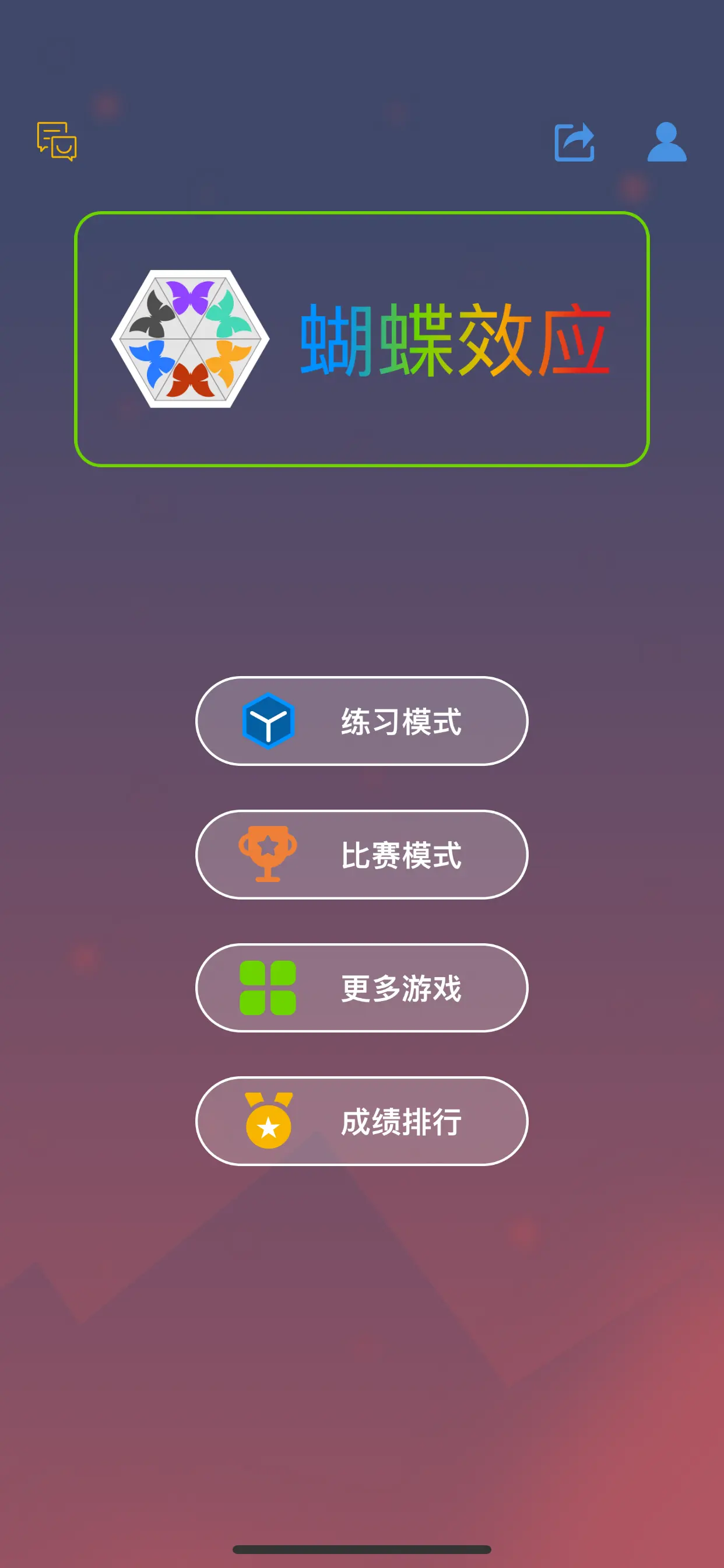Open the user profile icon
This screenshot has width=724, height=1568.
pos(667,142)
